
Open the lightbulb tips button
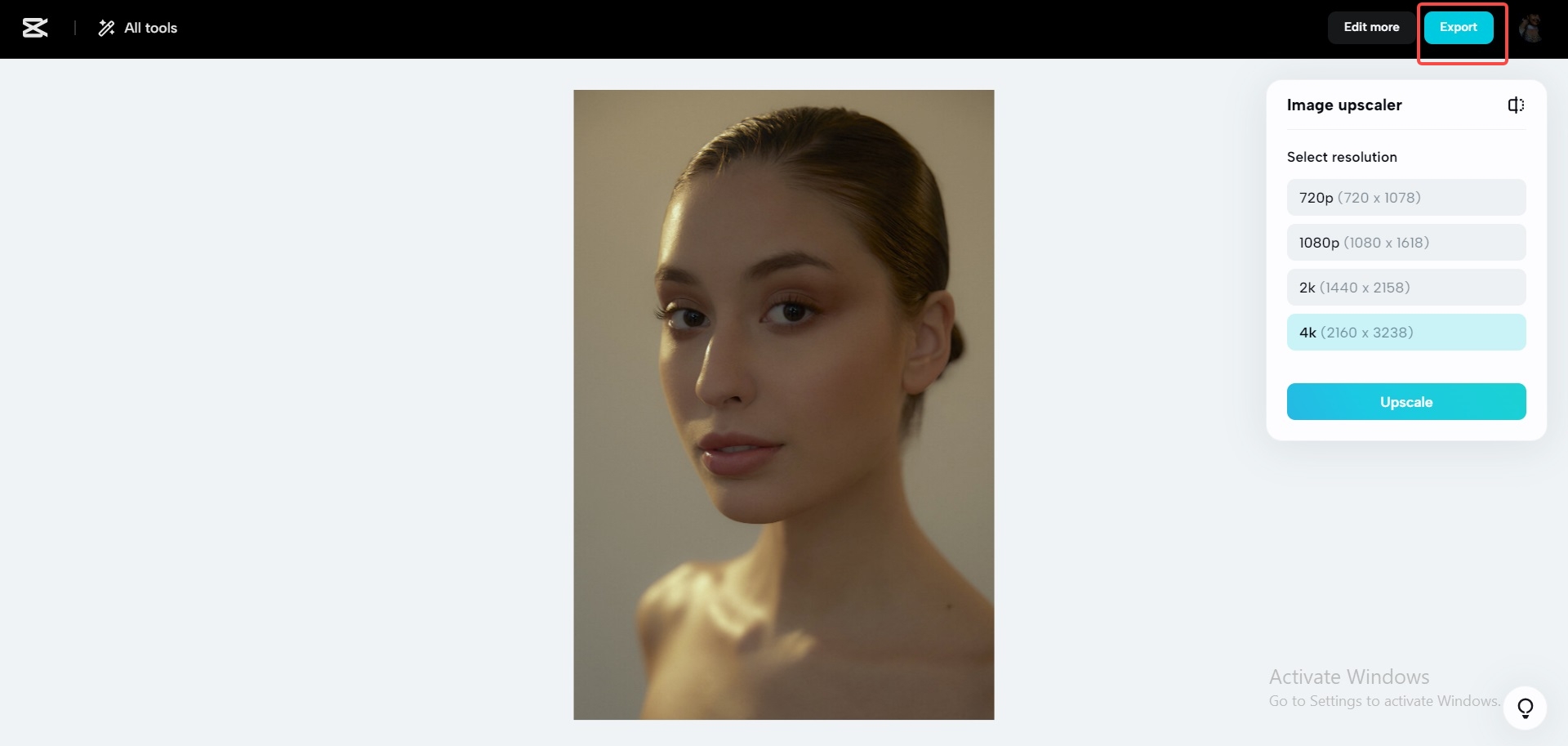(x=1525, y=708)
